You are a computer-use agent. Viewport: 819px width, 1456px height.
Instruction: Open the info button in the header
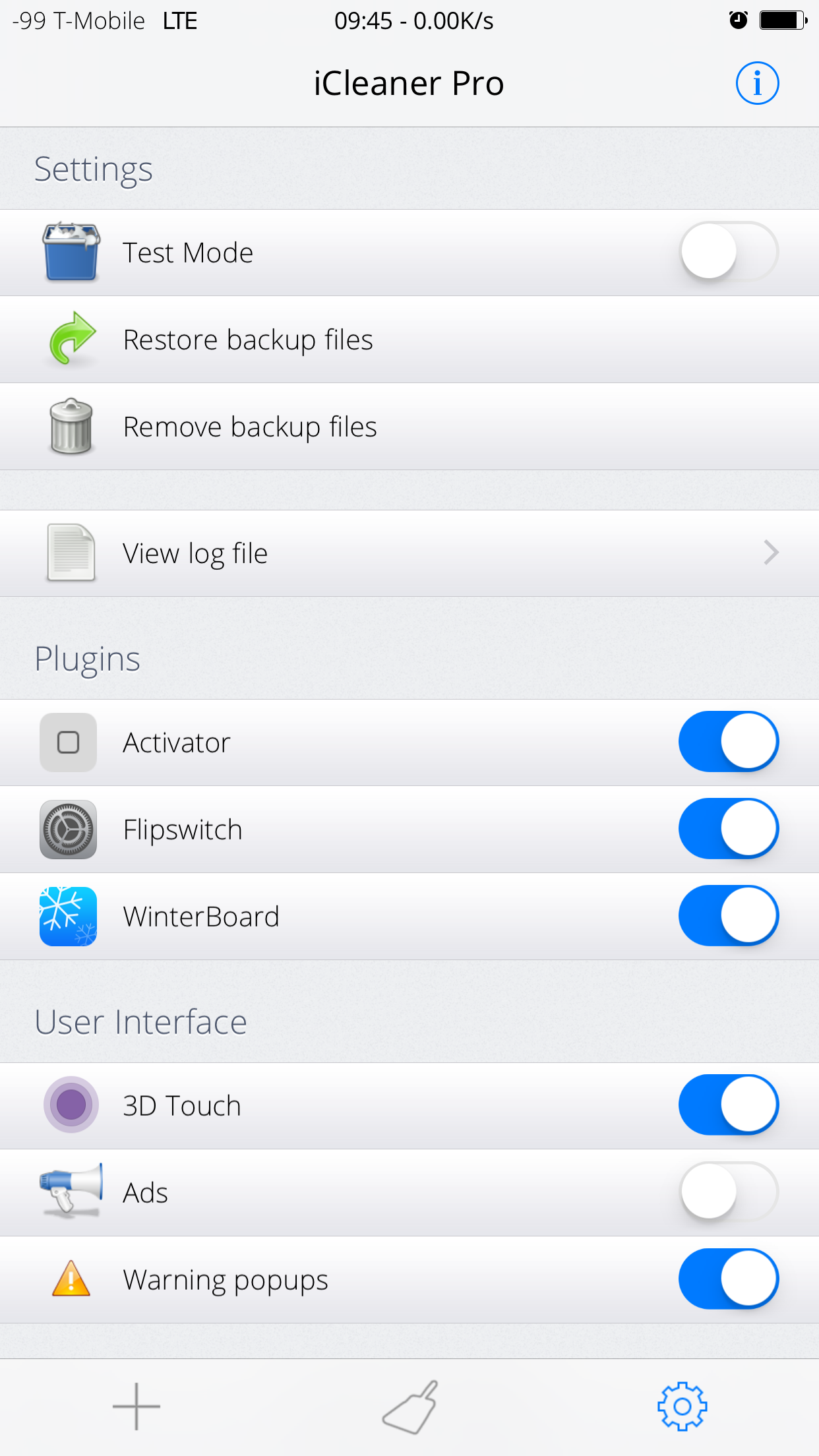point(757,84)
